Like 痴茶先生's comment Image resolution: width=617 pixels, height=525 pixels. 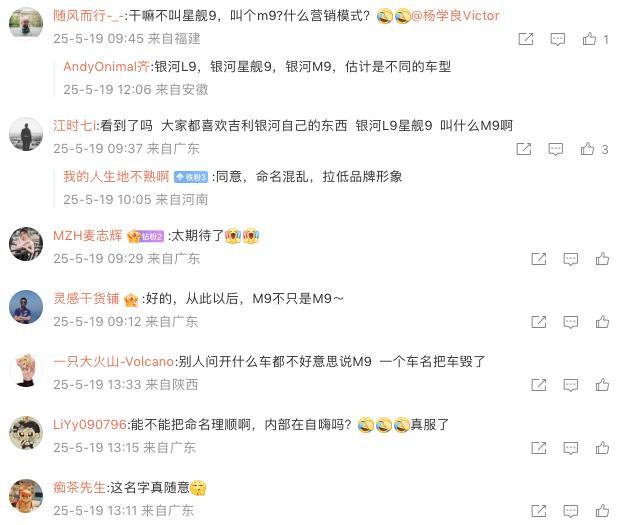(602, 511)
